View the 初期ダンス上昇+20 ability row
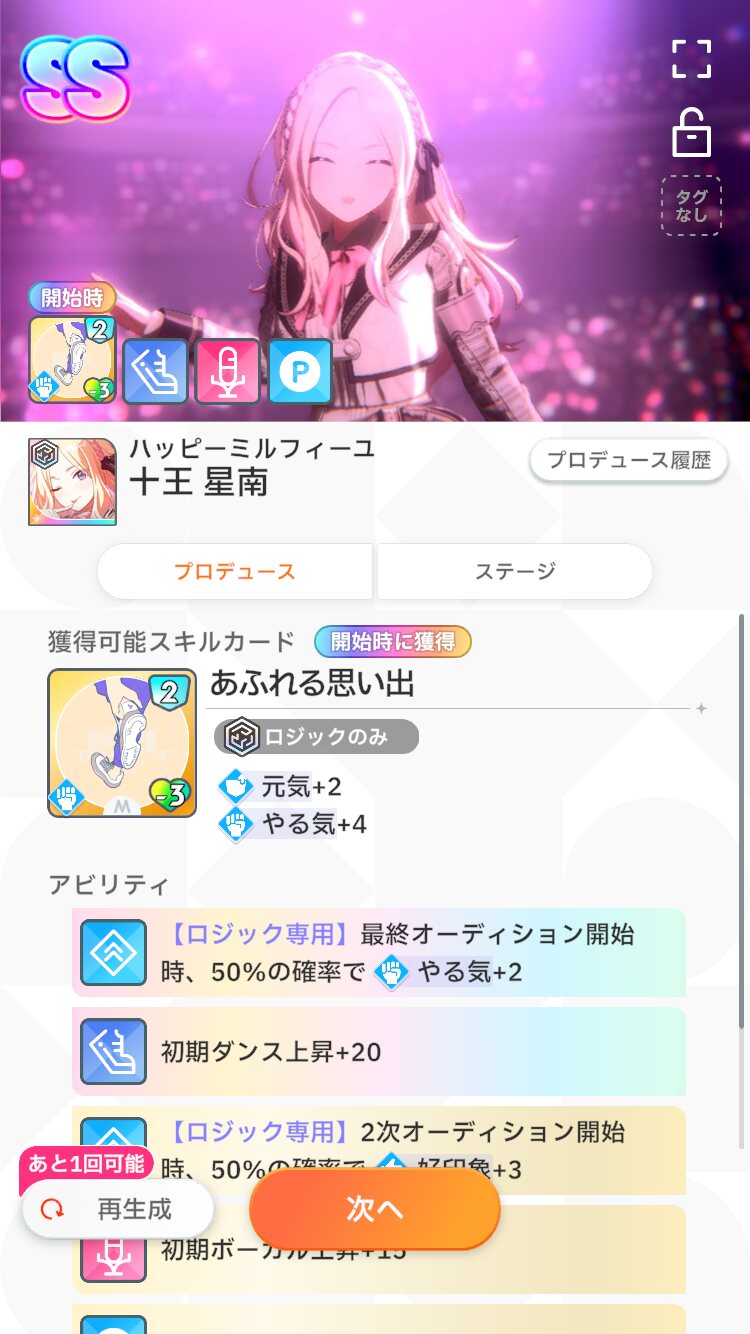Image resolution: width=750 pixels, height=1334 pixels. pos(378,1051)
